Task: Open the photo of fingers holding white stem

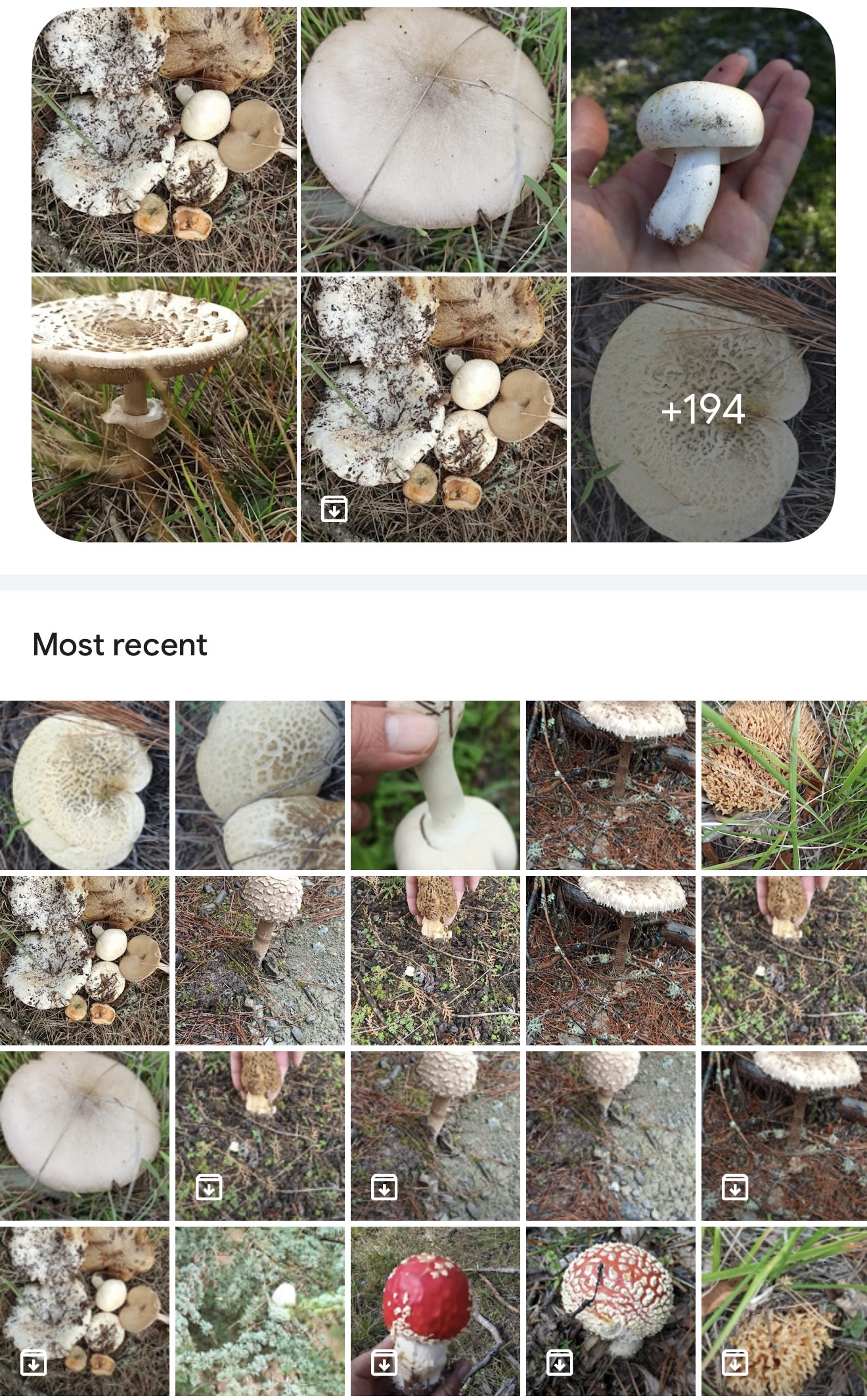Action: [435, 785]
